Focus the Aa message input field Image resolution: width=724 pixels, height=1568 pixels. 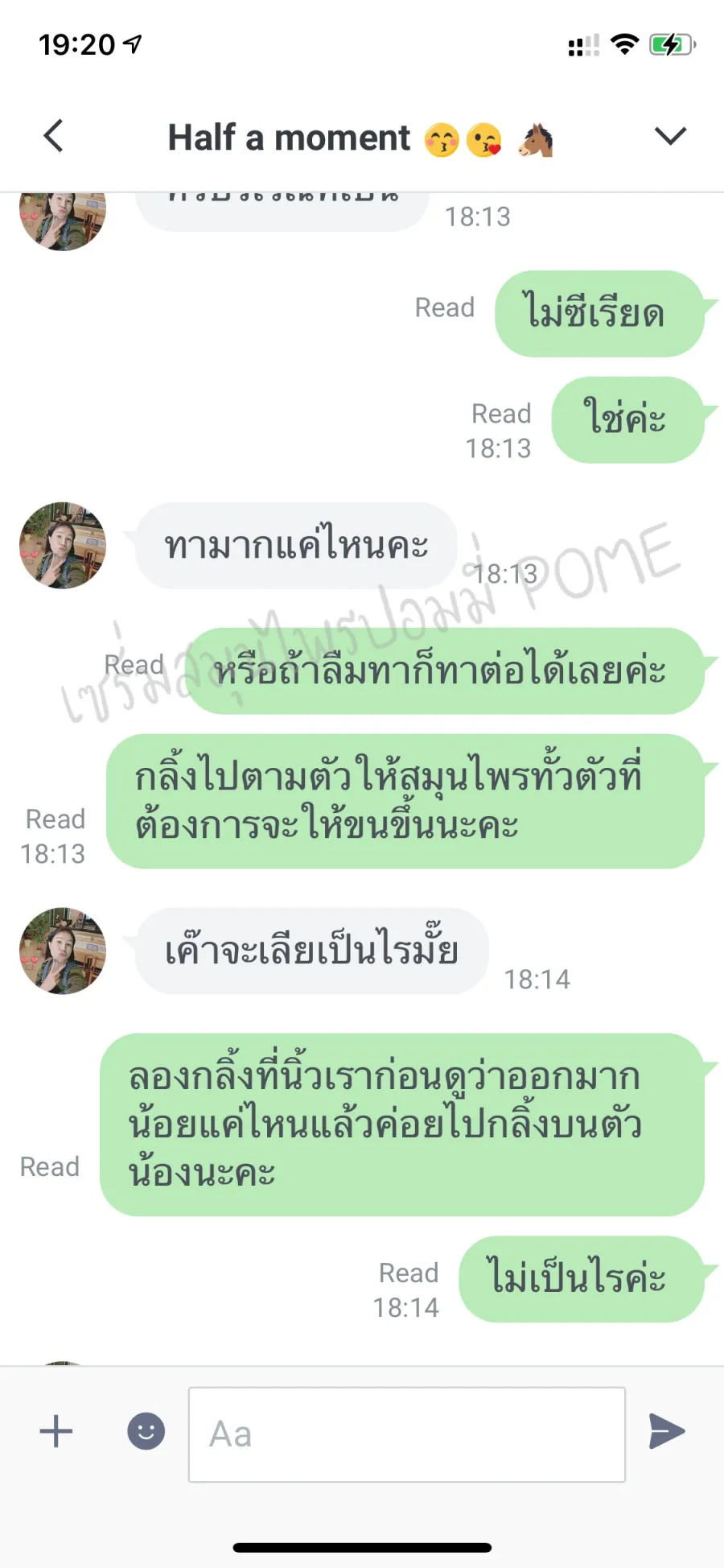click(x=406, y=1434)
